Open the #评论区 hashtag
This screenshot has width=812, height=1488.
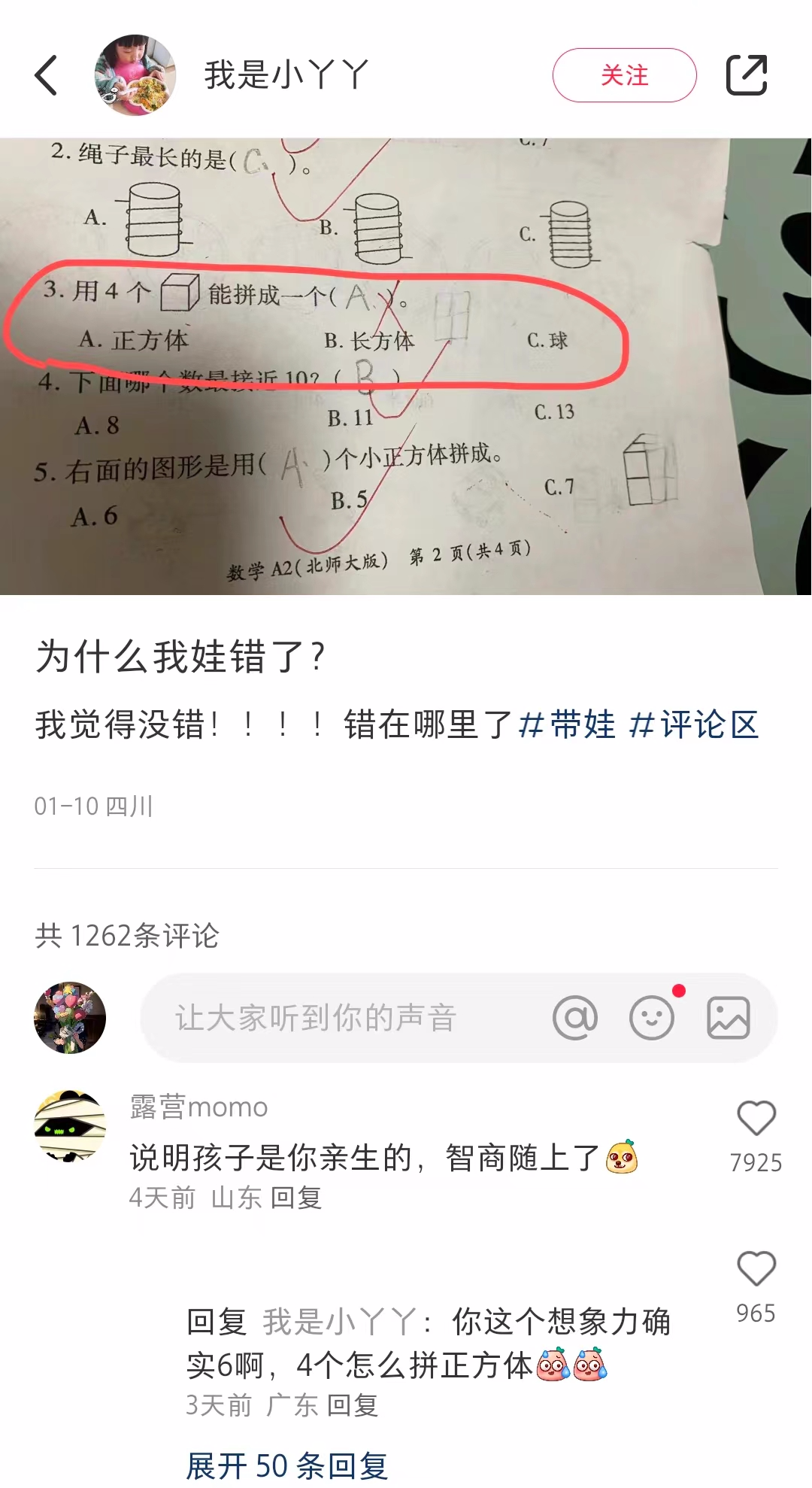click(x=694, y=724)
